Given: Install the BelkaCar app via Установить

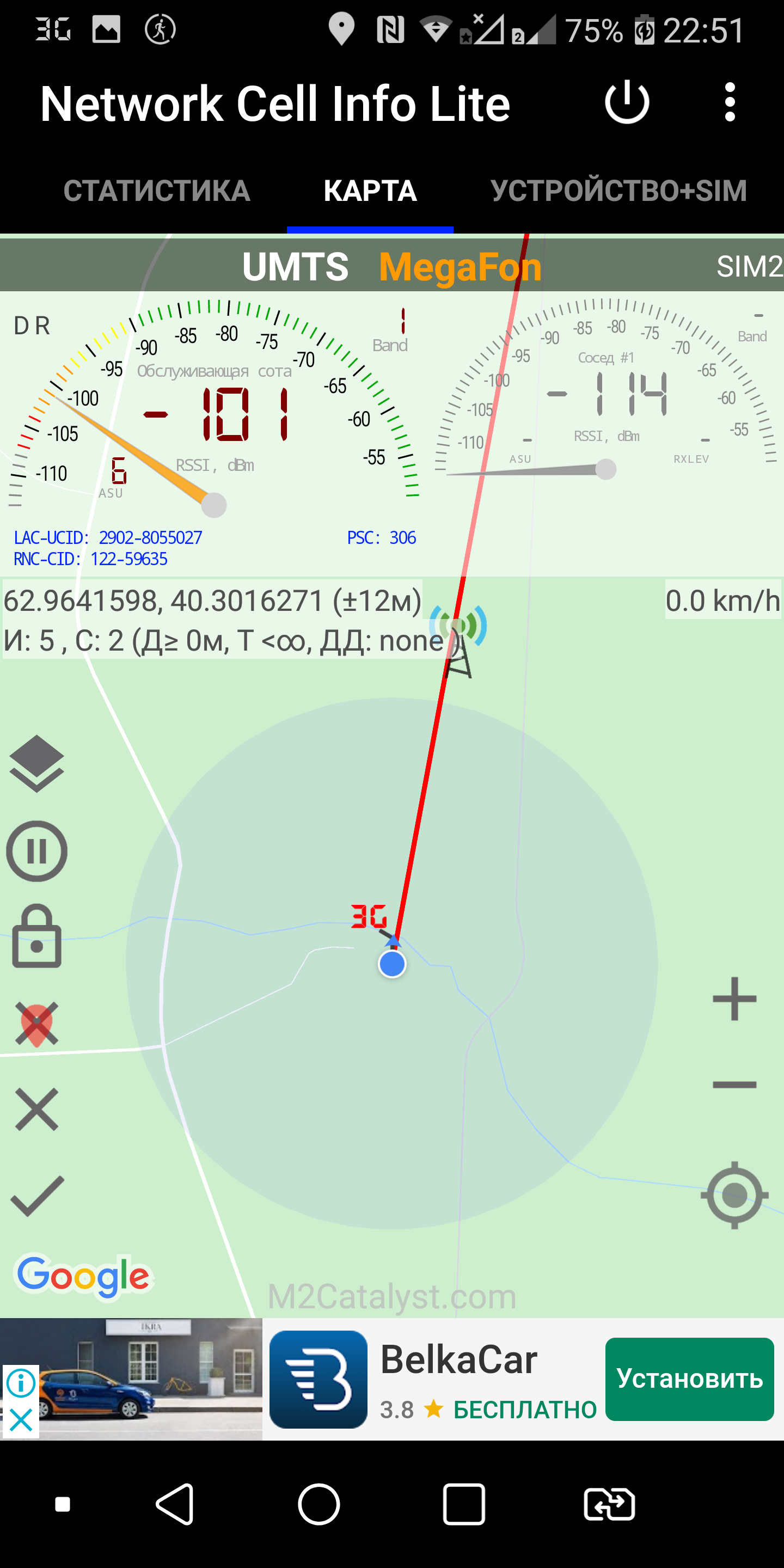Looking at the screenshot, I should click(689, 1379).
